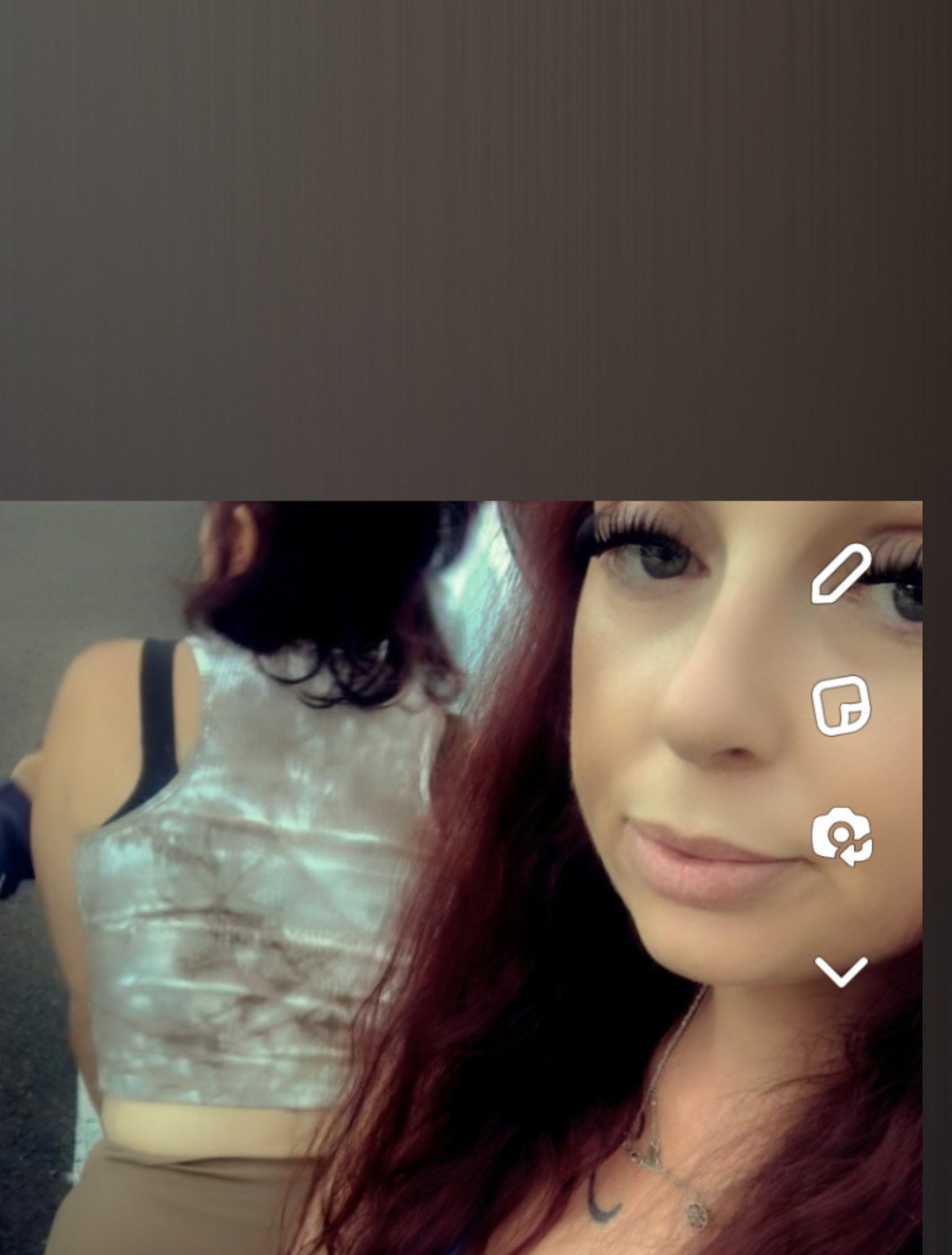This screenshot has height=1255, width=952.
Task: Open the pencil drawing tool
Action: [x=841, y=575]
